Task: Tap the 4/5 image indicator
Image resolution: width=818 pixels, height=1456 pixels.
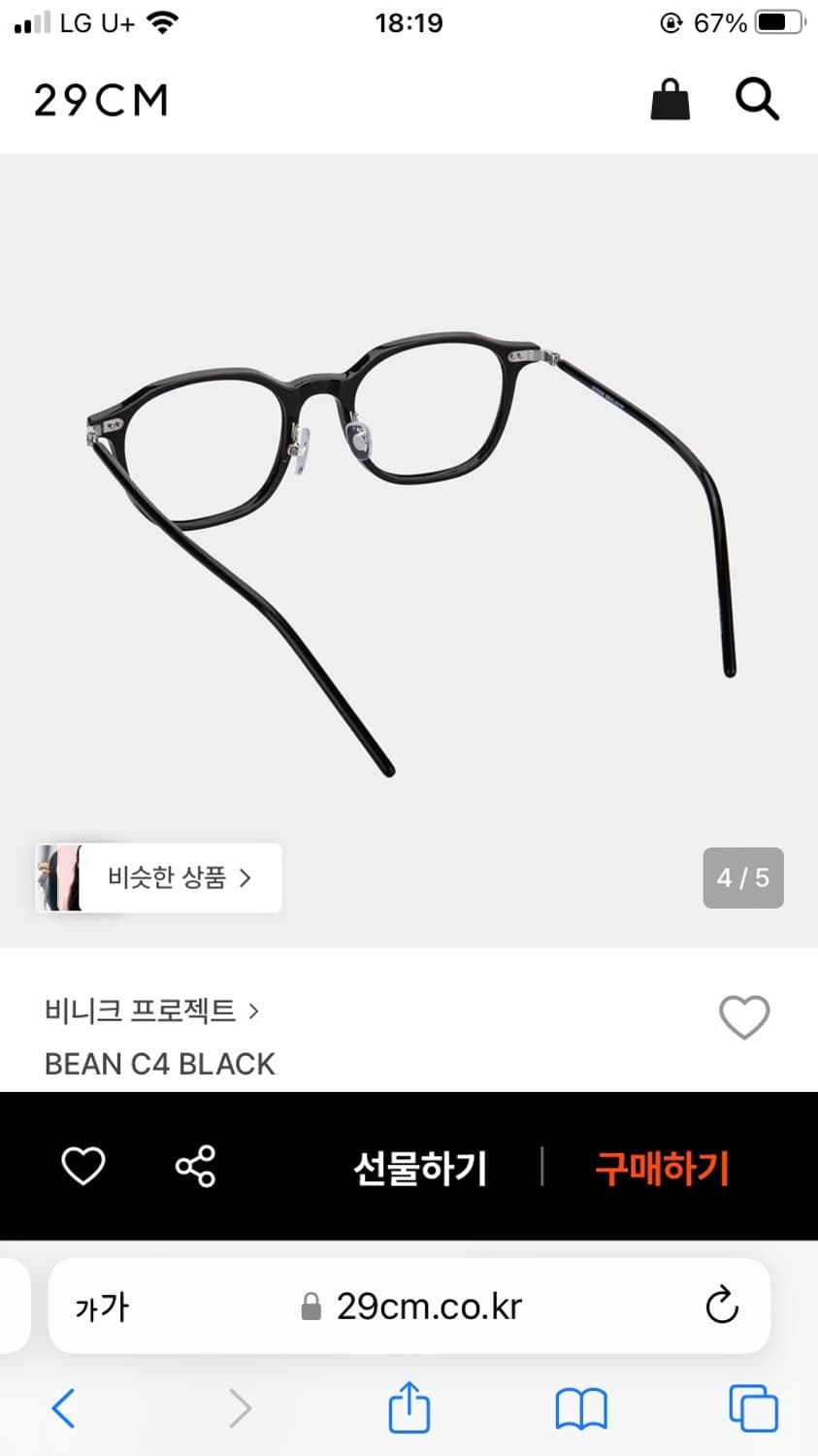Action: pos(743,877)
